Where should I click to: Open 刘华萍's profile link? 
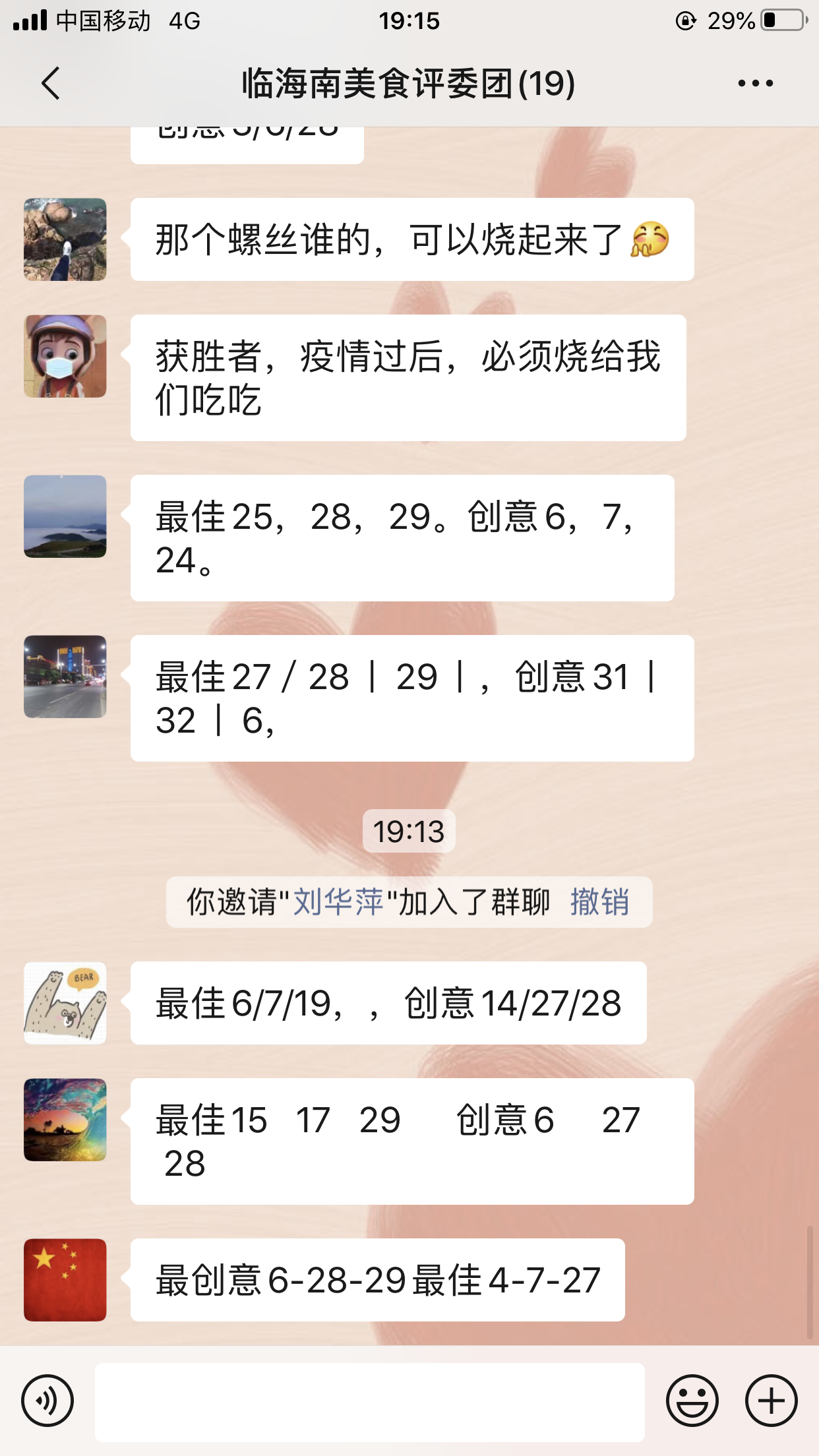pyautogui.click(x=338, y=901)
